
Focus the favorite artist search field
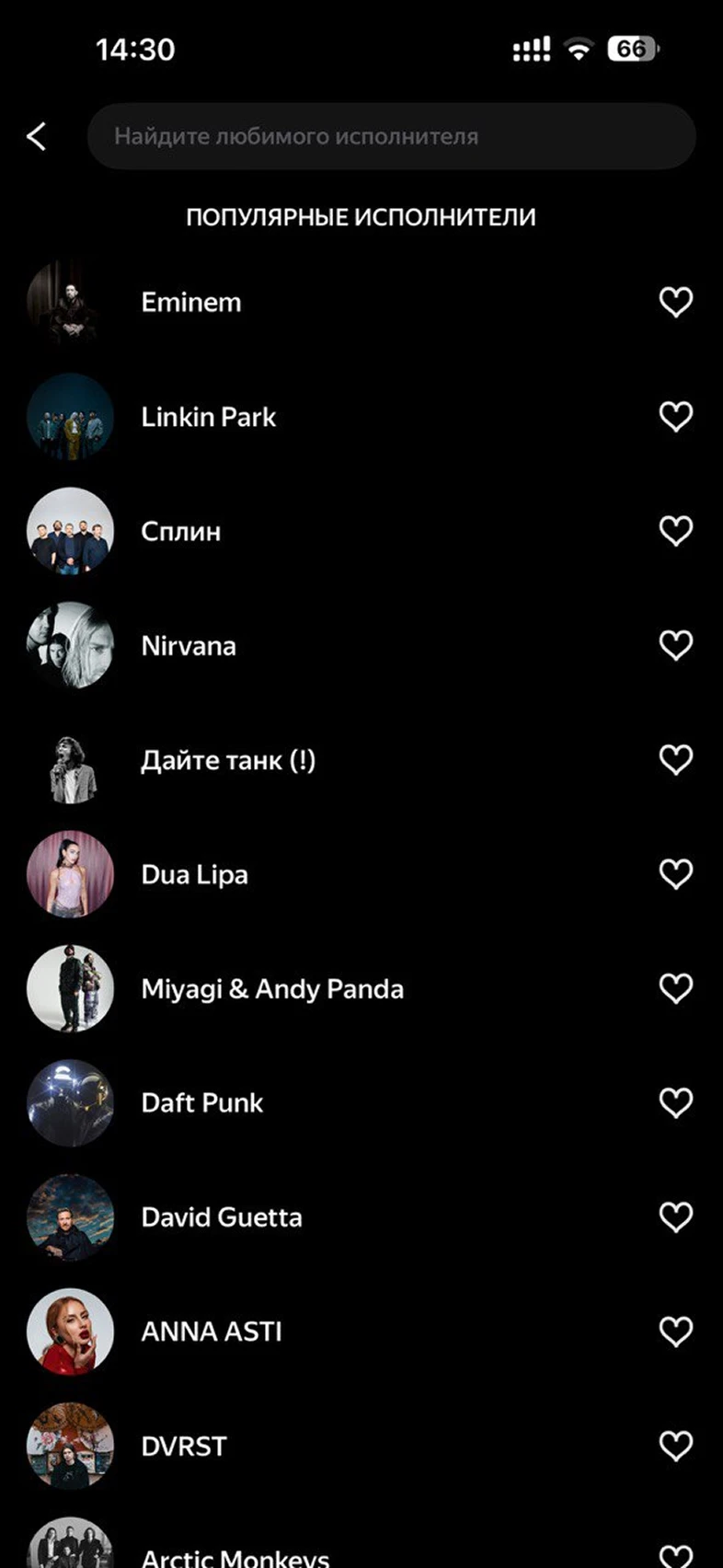(391, 137)
